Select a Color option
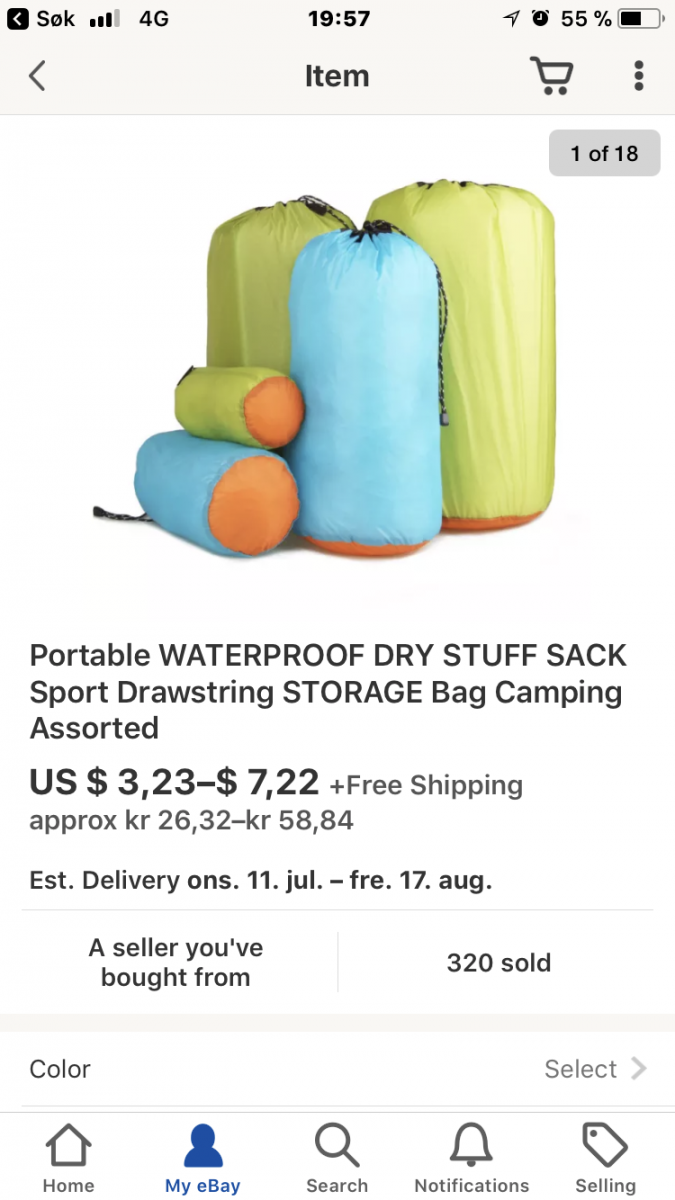The image size is (675, 1200). (x=594, y=1069)
